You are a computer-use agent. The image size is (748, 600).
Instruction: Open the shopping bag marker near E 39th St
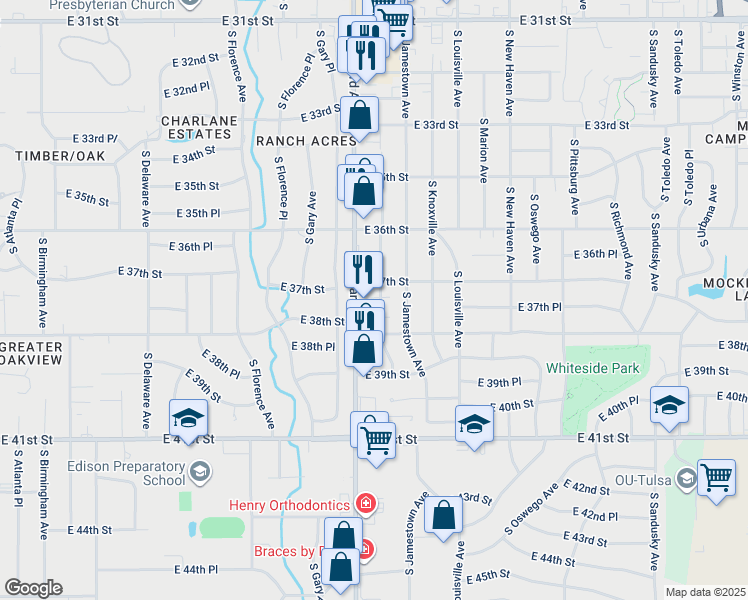pyautogui.click(x=364, y=350)
